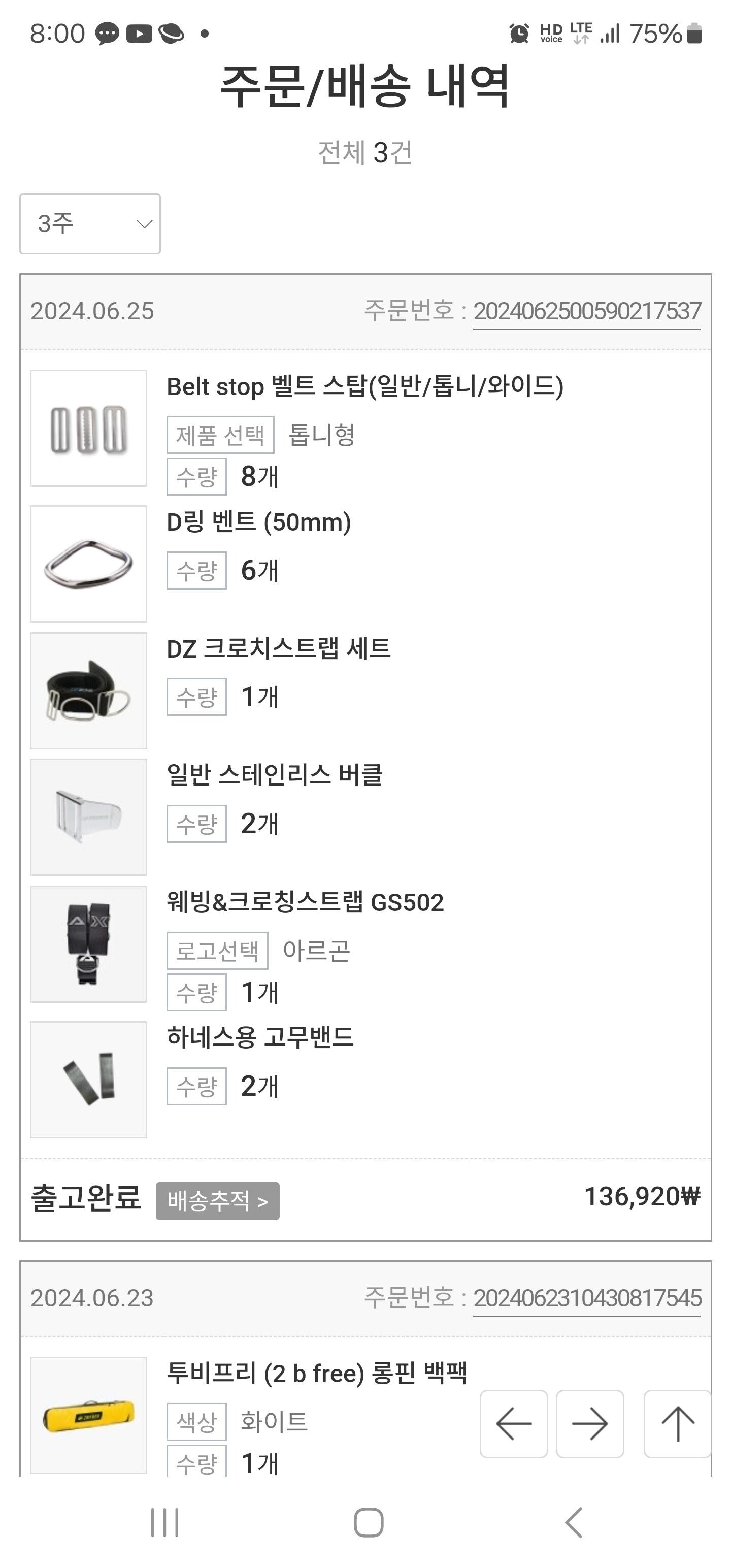Go to the previous page with left arrow
This screenshot has height=1568, width=731.
pyautogui.click(x=514, y=1424)
